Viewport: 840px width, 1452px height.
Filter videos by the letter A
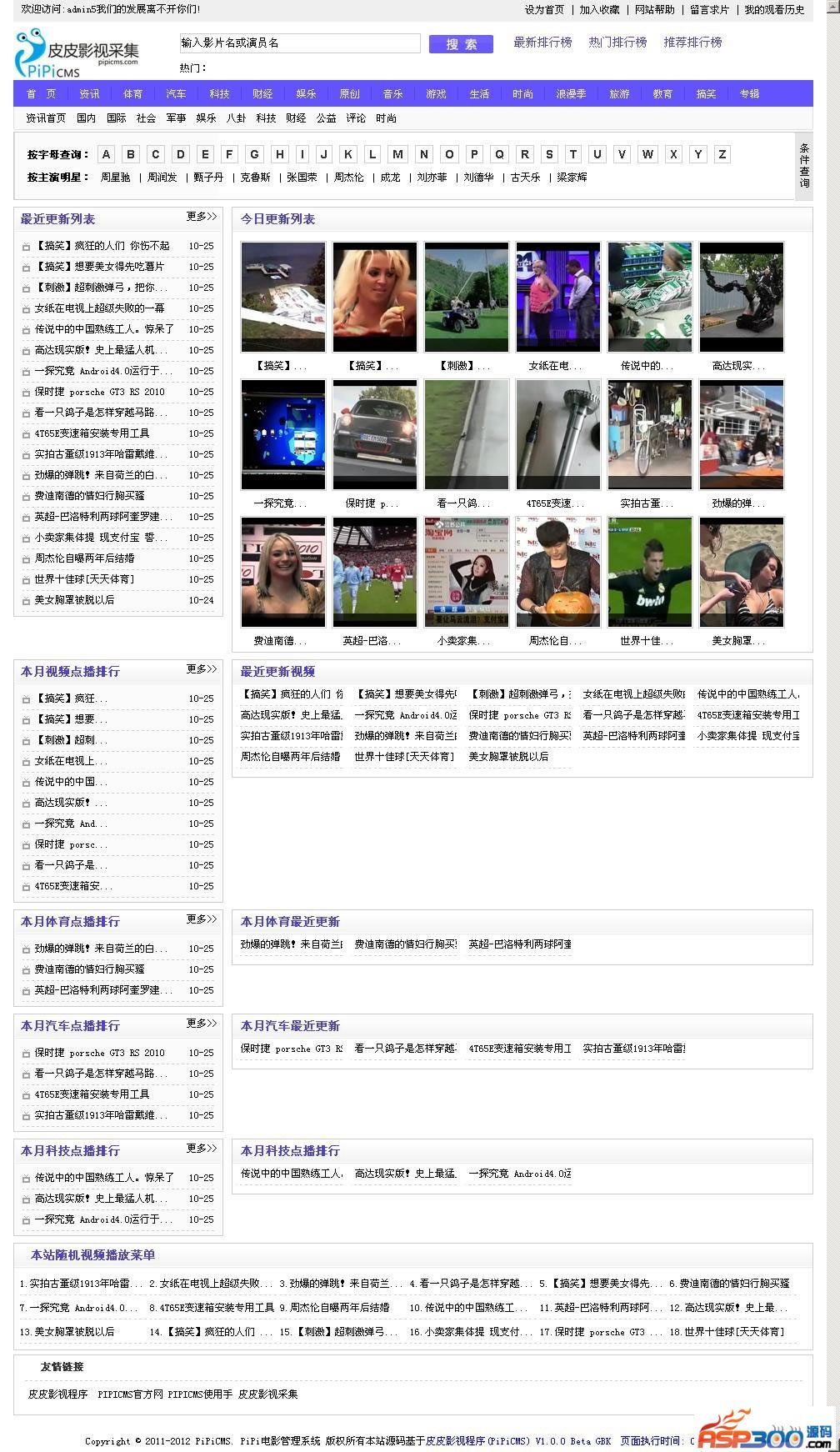tap(106, 154)
